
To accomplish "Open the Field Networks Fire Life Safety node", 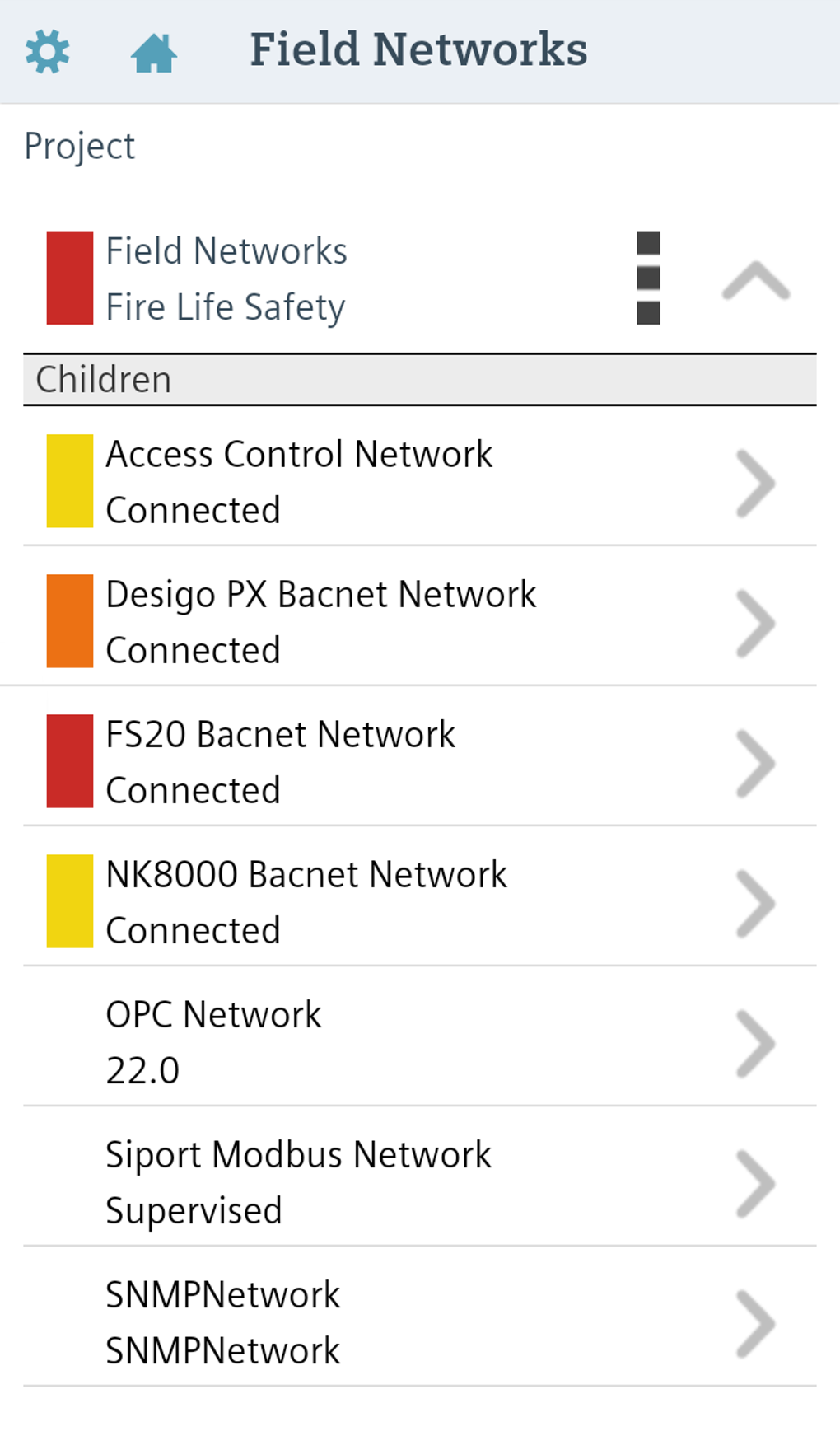I will [226, 278].
